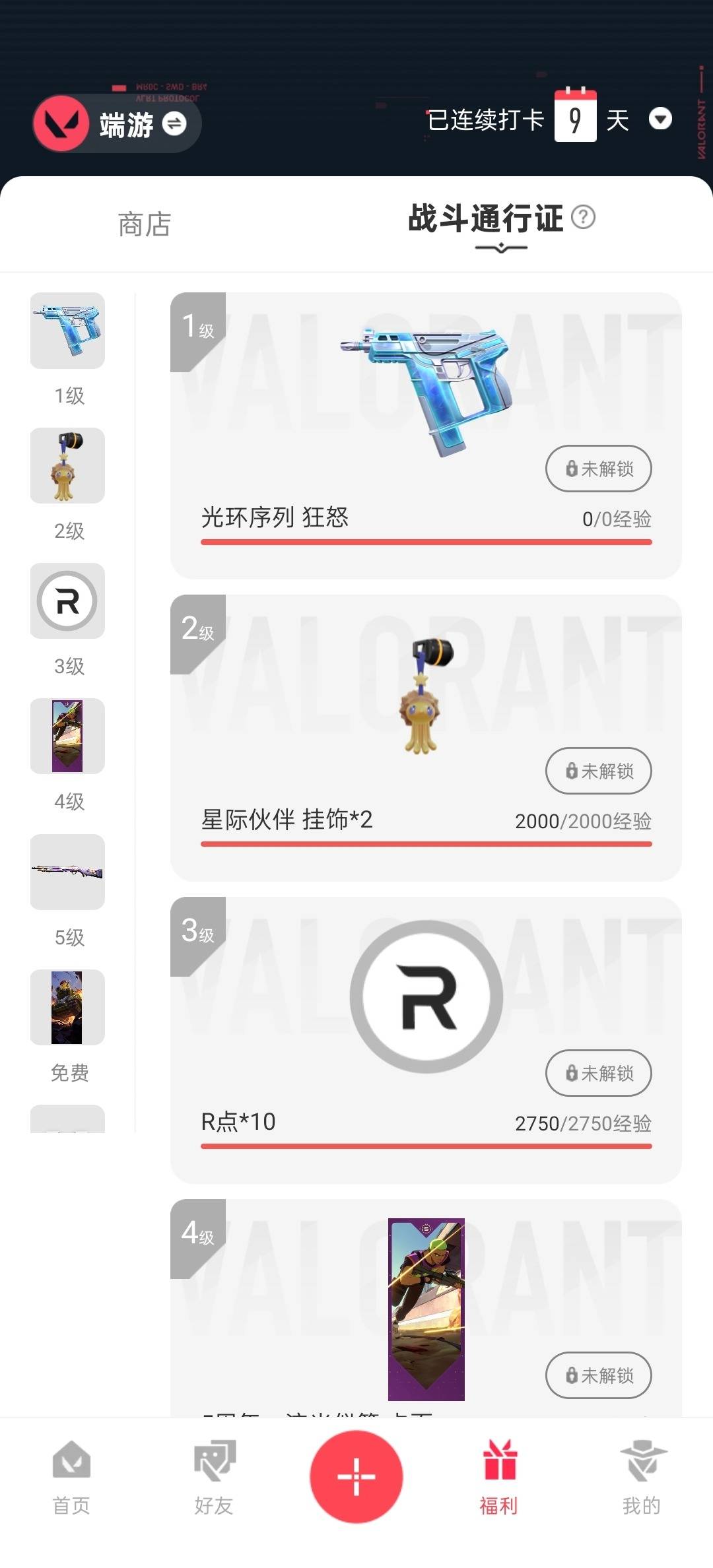Tap 未解锁 button on the level 4 card

point(598,1375)
